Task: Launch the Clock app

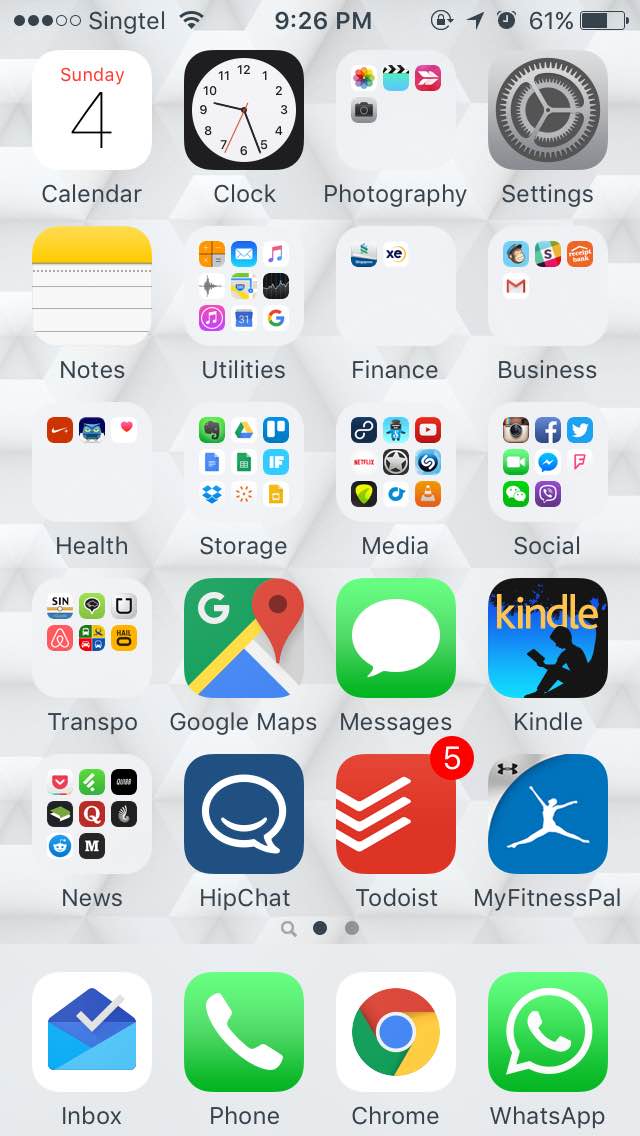Action: (x=244, y=110)
